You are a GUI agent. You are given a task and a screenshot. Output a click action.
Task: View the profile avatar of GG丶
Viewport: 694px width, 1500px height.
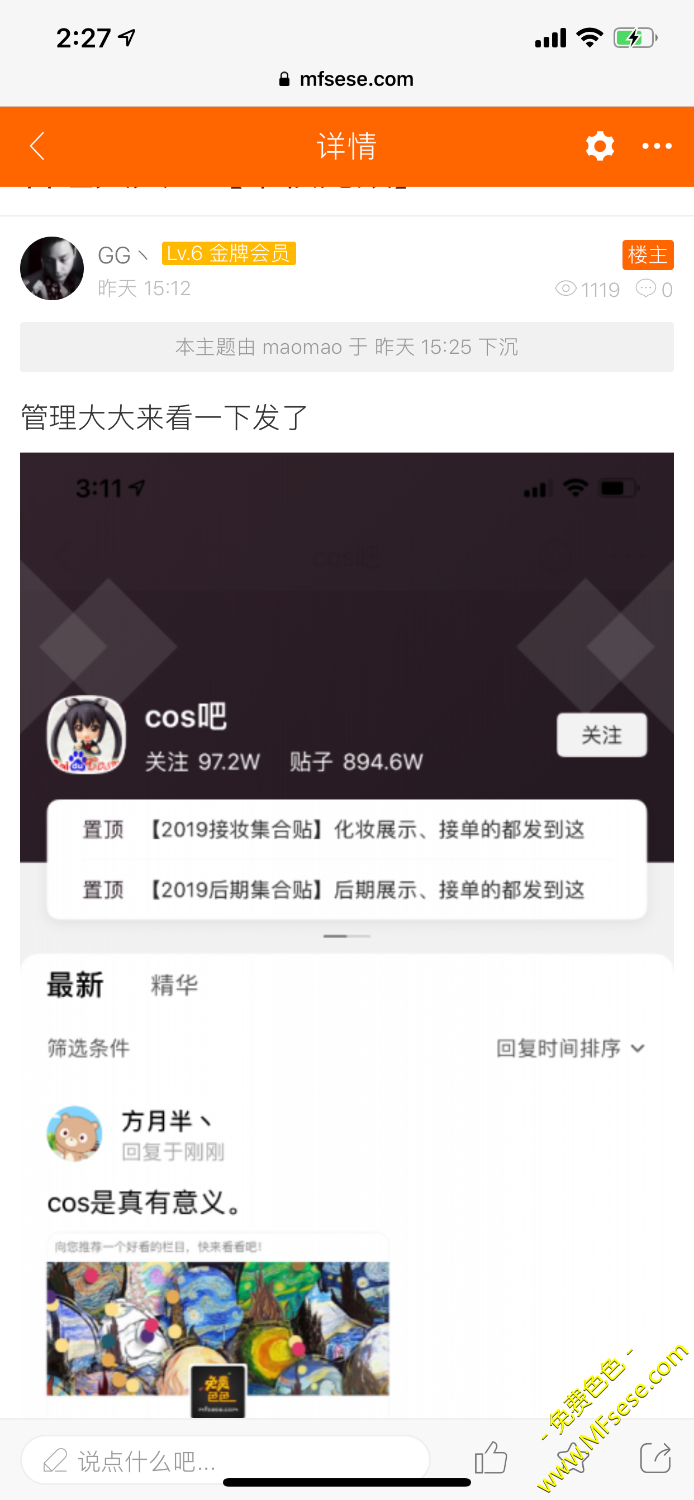pyautogui.click(x=52, y=269)
